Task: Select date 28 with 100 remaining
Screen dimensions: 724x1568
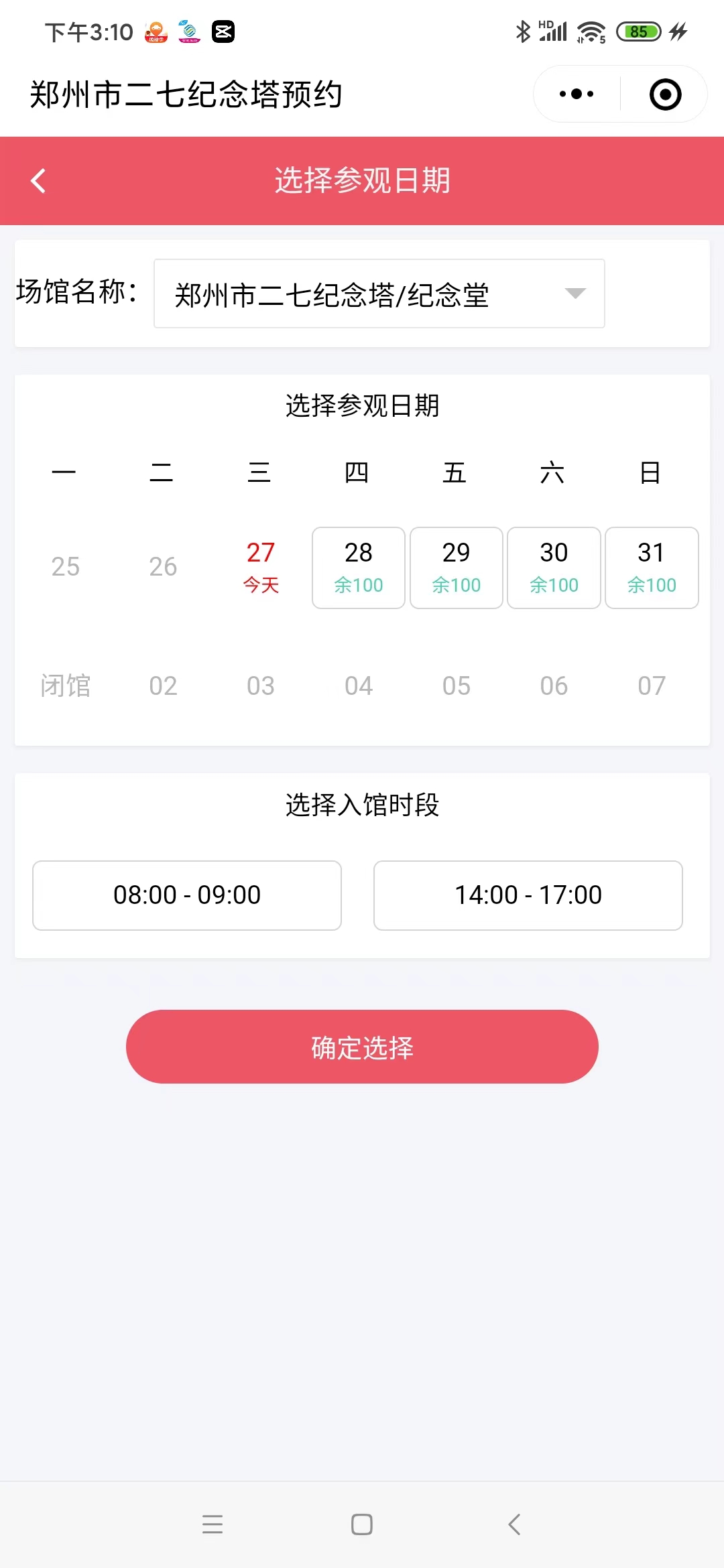Action: click(x=359, y=568)
